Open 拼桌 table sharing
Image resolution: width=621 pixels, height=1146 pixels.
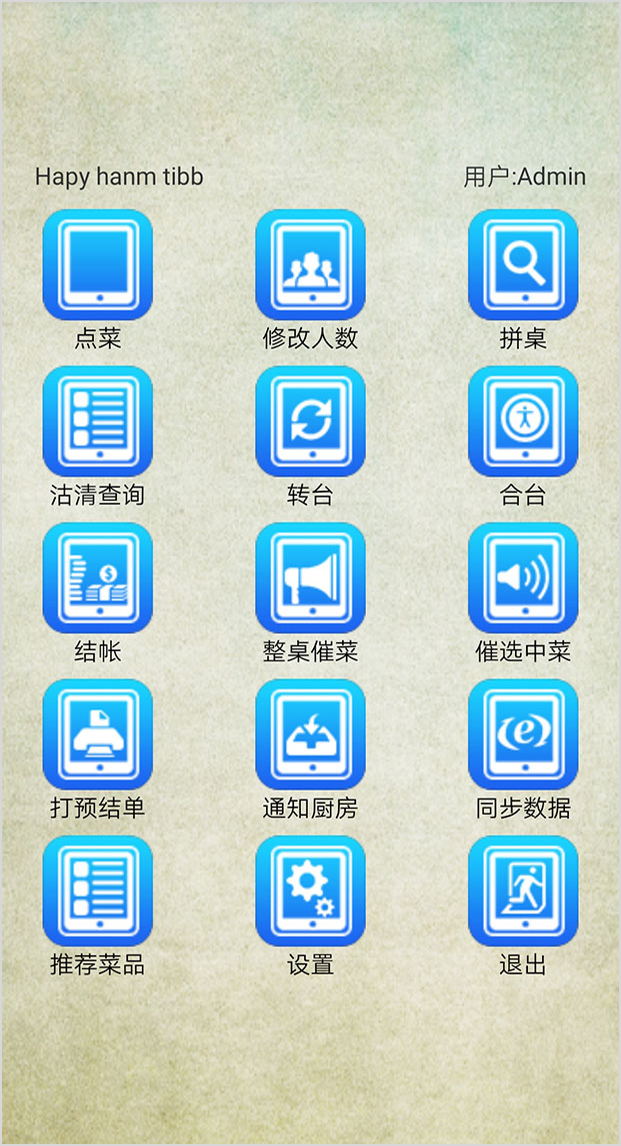(523, 265)
